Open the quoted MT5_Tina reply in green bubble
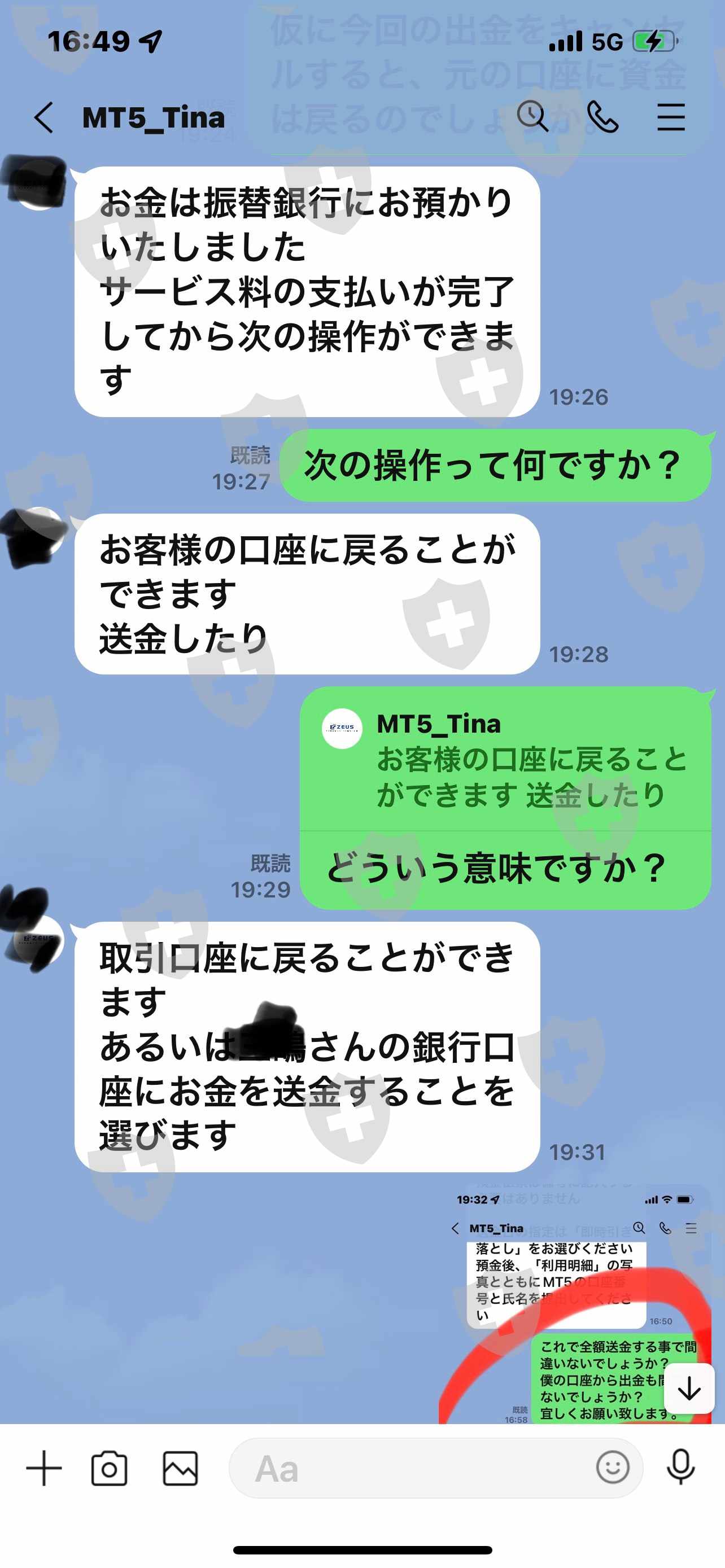This screenshot has height=1568, width=725. (505, 759)
